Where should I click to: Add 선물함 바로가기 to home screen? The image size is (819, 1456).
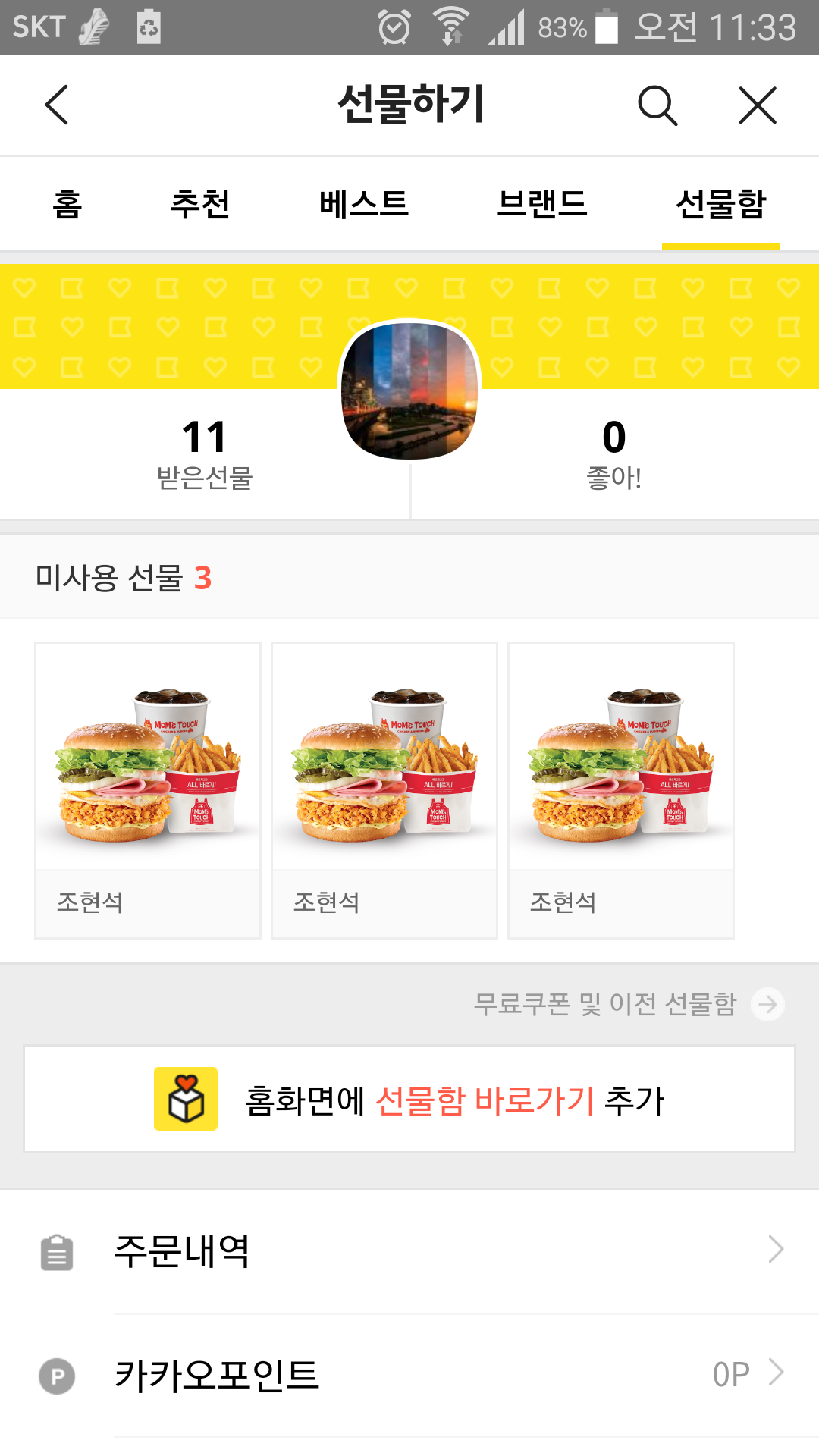tap(409, 1100)
